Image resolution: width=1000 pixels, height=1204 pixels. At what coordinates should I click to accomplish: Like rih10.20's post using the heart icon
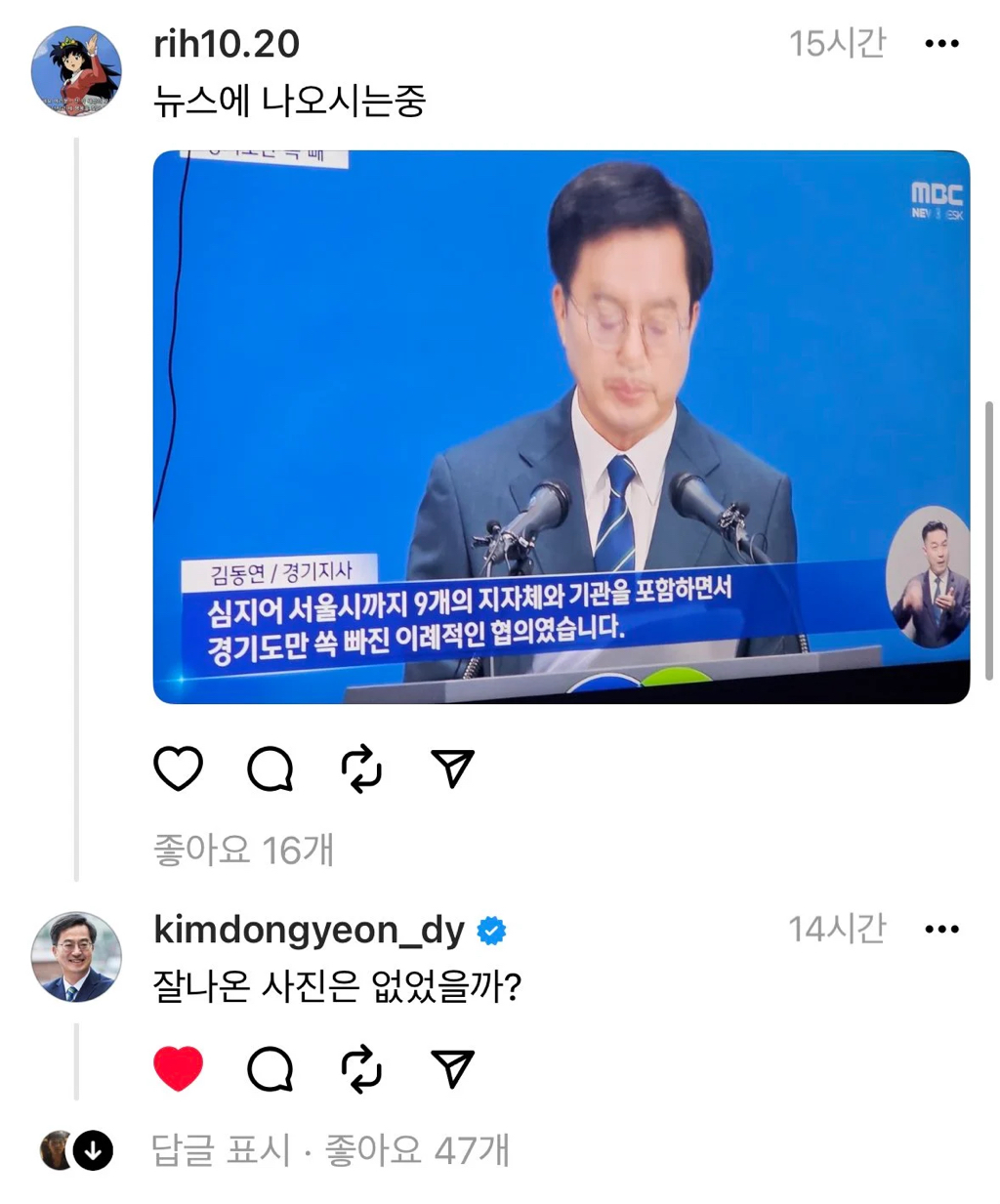tap(177, 769)
